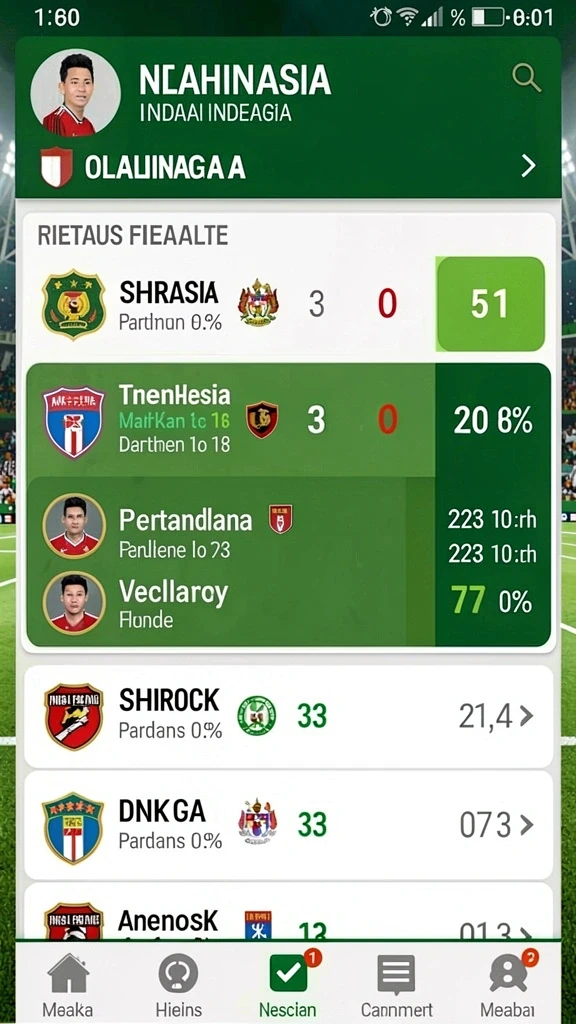
Task: Tap the green 51 button
Action: point(490,304)
